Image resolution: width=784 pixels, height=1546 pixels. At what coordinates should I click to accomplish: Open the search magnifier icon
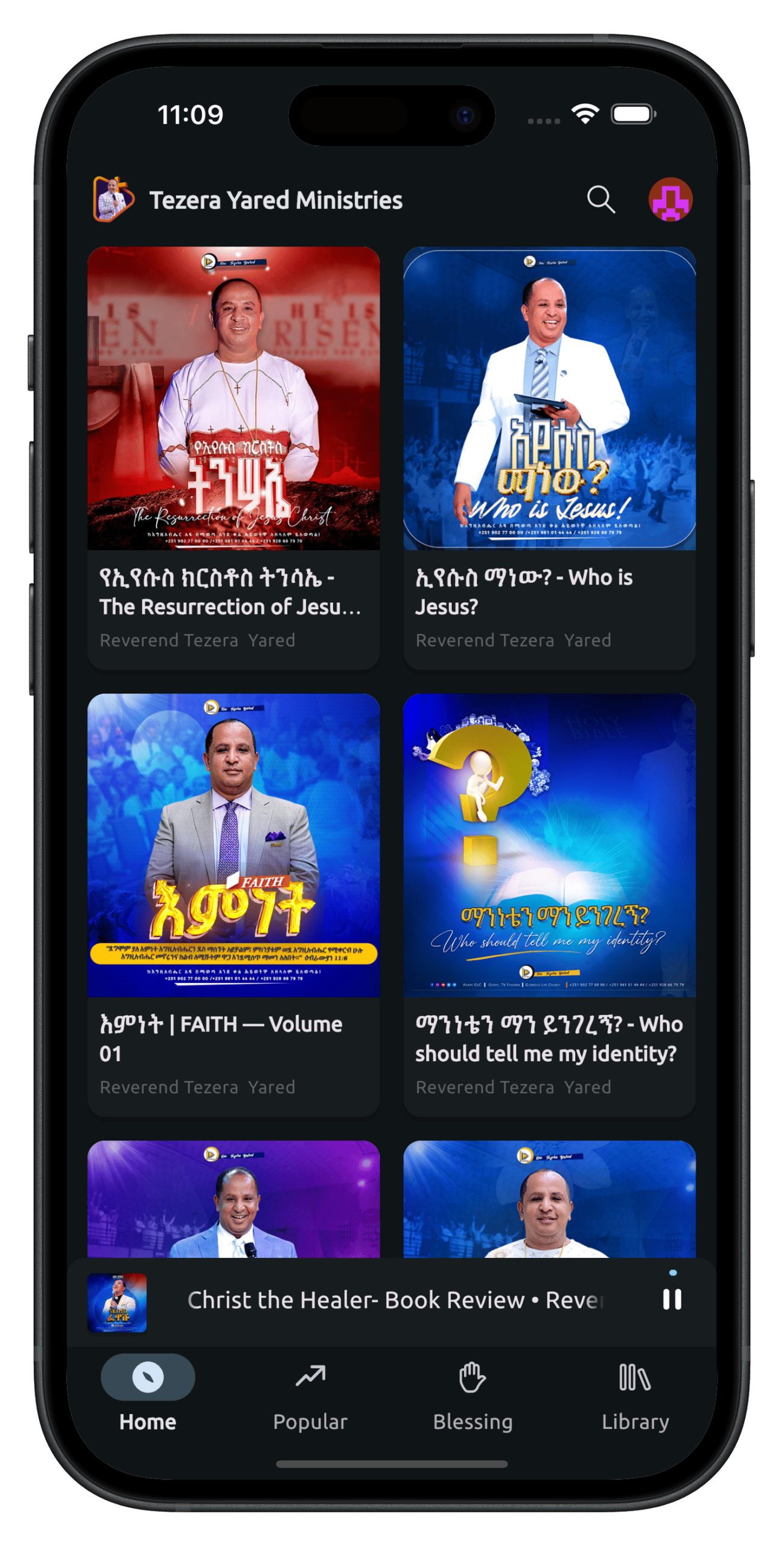(601, 199)
